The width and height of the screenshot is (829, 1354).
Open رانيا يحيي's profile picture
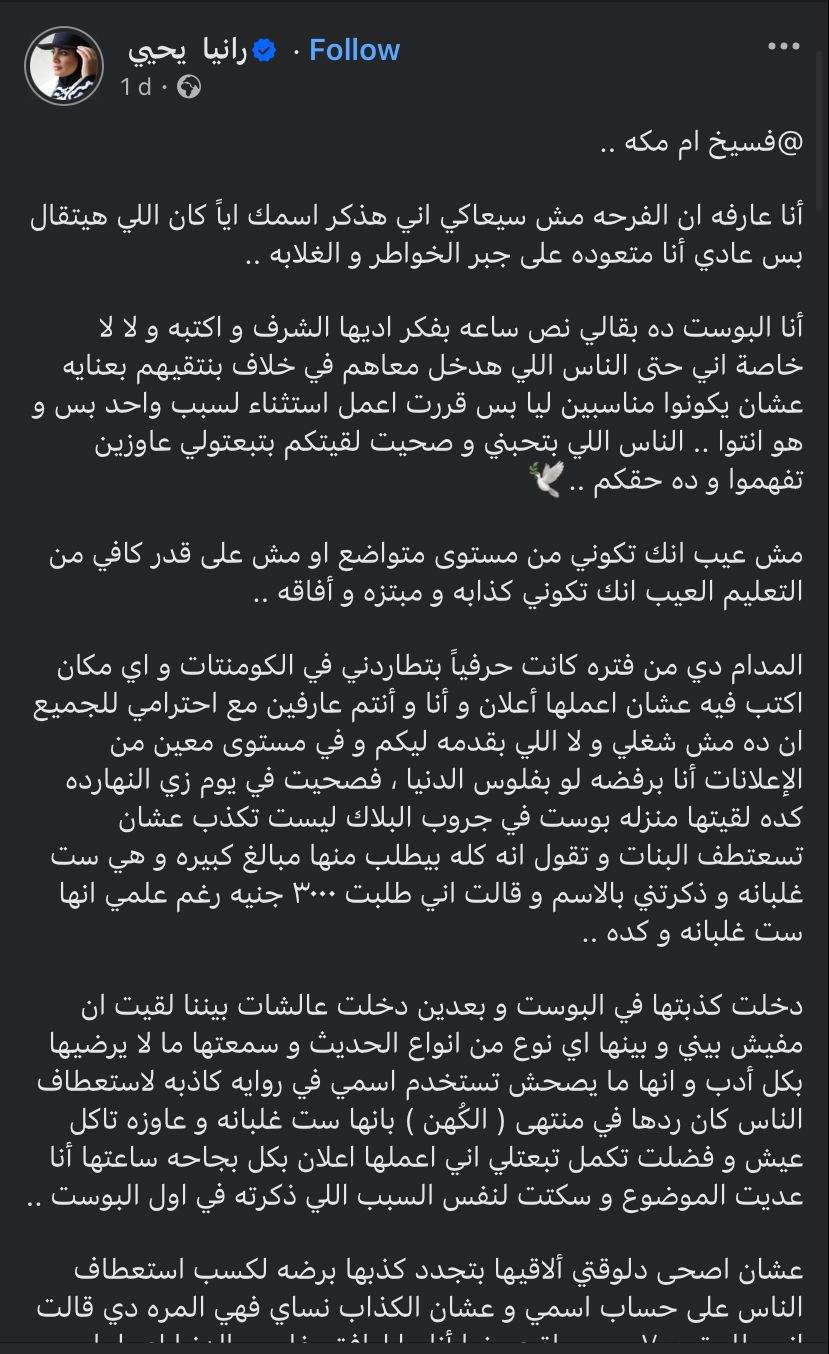pyautogui.click(x=64, y=67)
